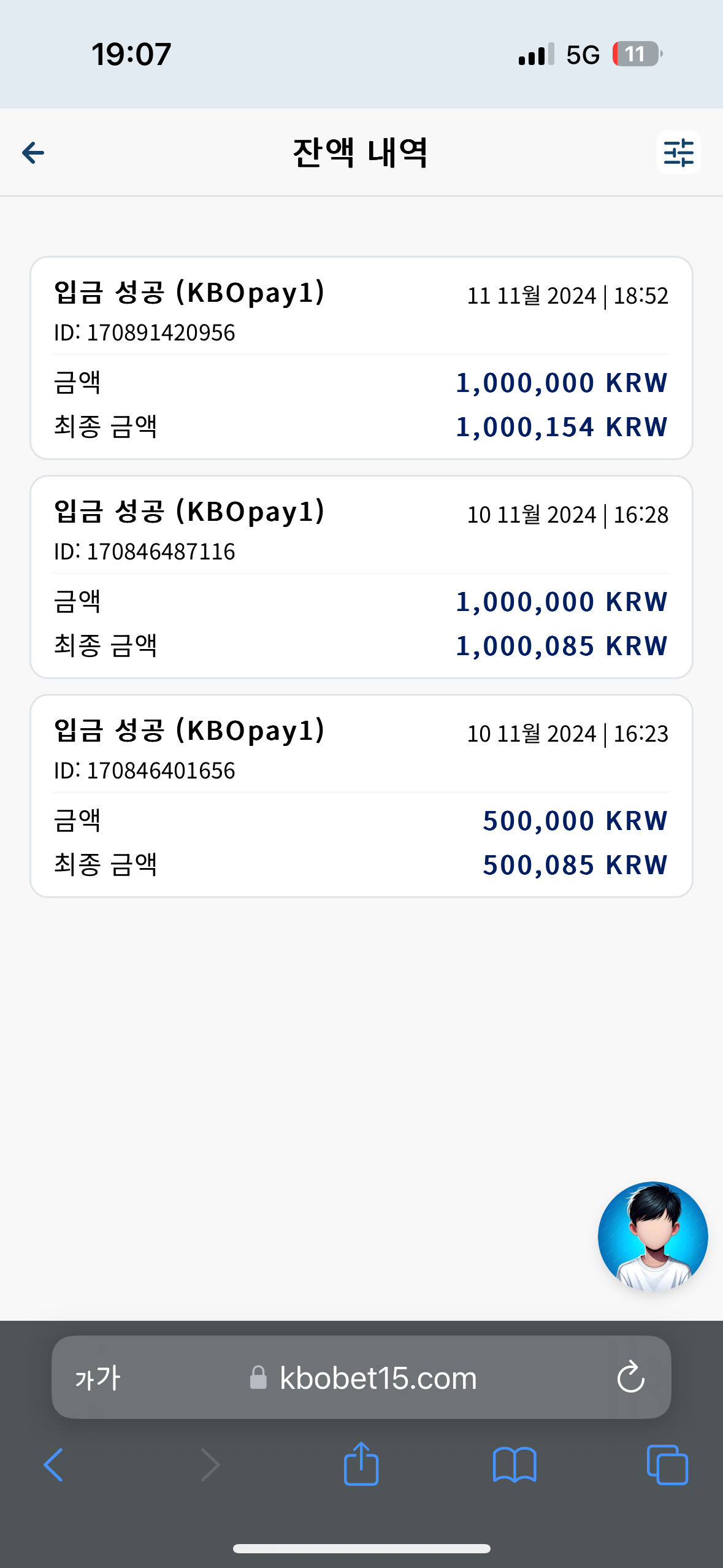The height and width of the screenshot is (1568, 723).
Task: Reload the page in Safari
Action: [x=630, y=1378]
